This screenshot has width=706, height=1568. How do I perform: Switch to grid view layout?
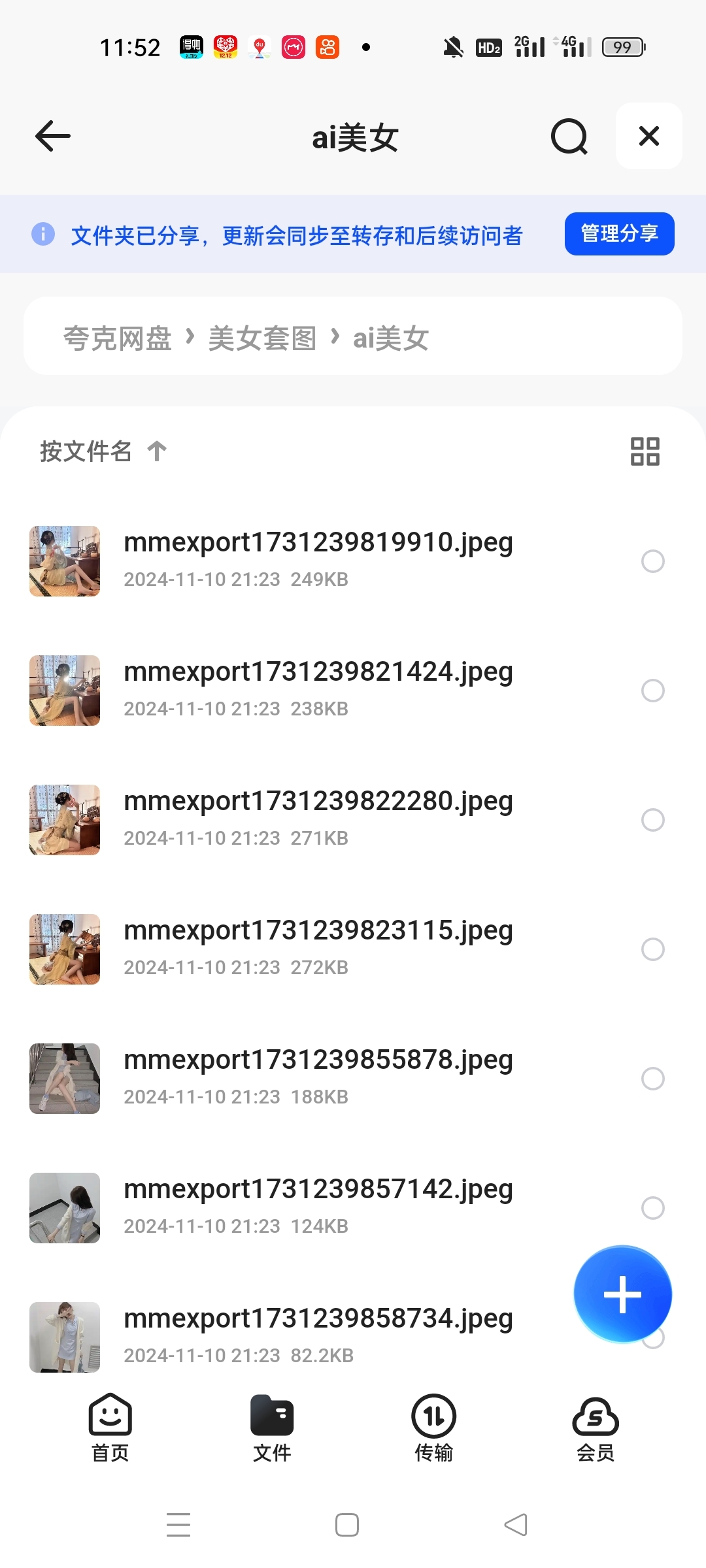(x=645, y=451)
